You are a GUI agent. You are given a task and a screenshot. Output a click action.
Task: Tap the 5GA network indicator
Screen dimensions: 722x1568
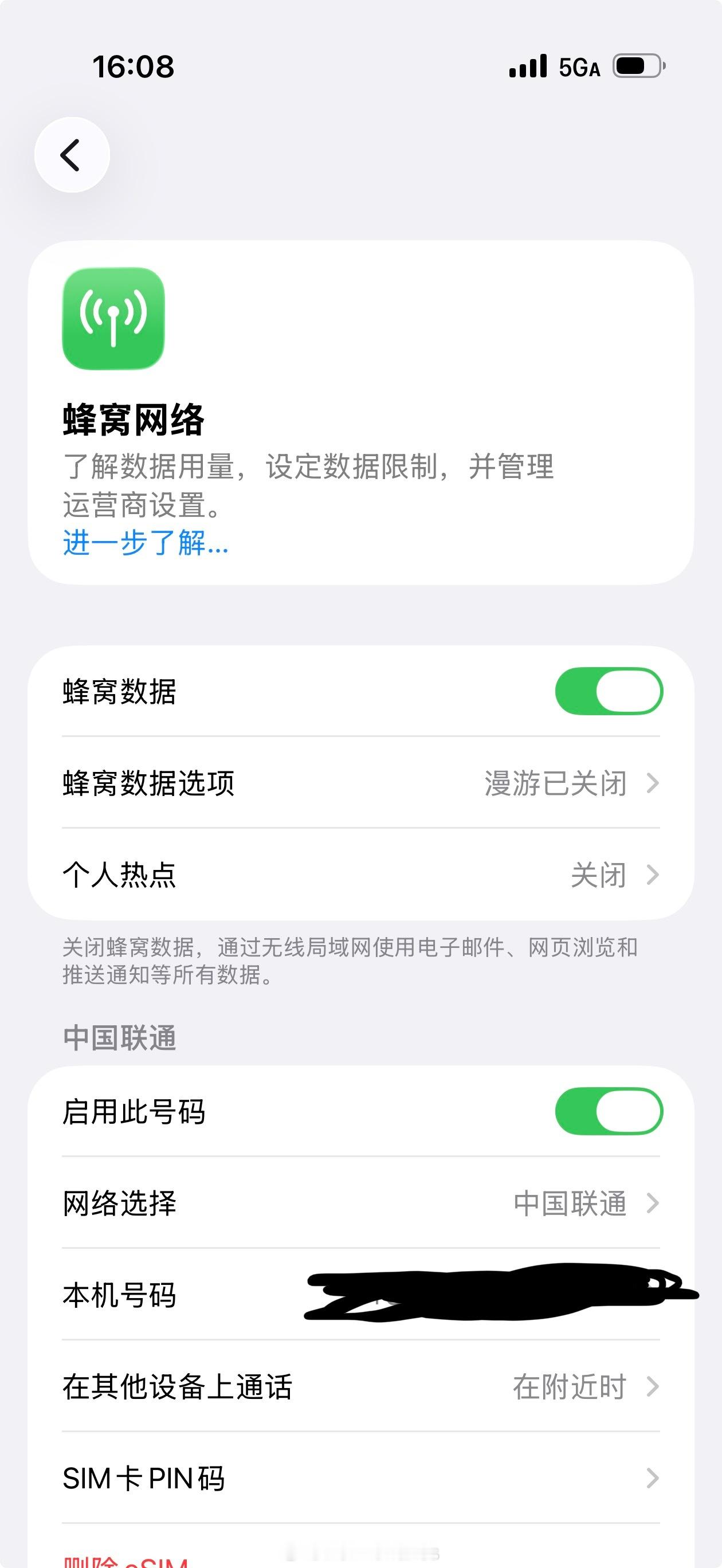(x=579, y=69)
